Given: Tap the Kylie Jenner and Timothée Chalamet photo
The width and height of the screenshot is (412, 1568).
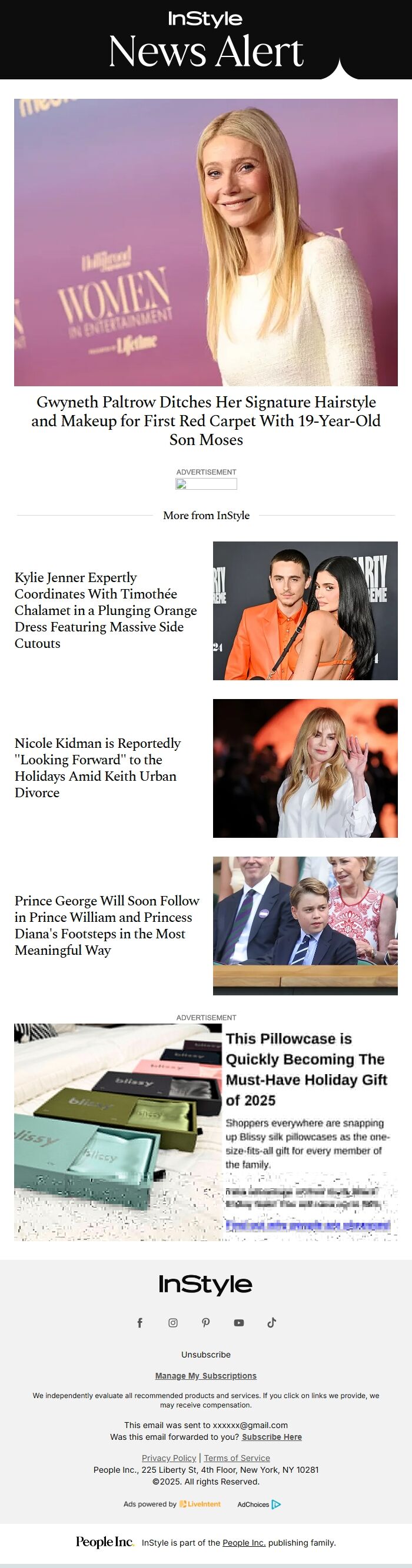Looking at the screenshot, I should [305, 610].
